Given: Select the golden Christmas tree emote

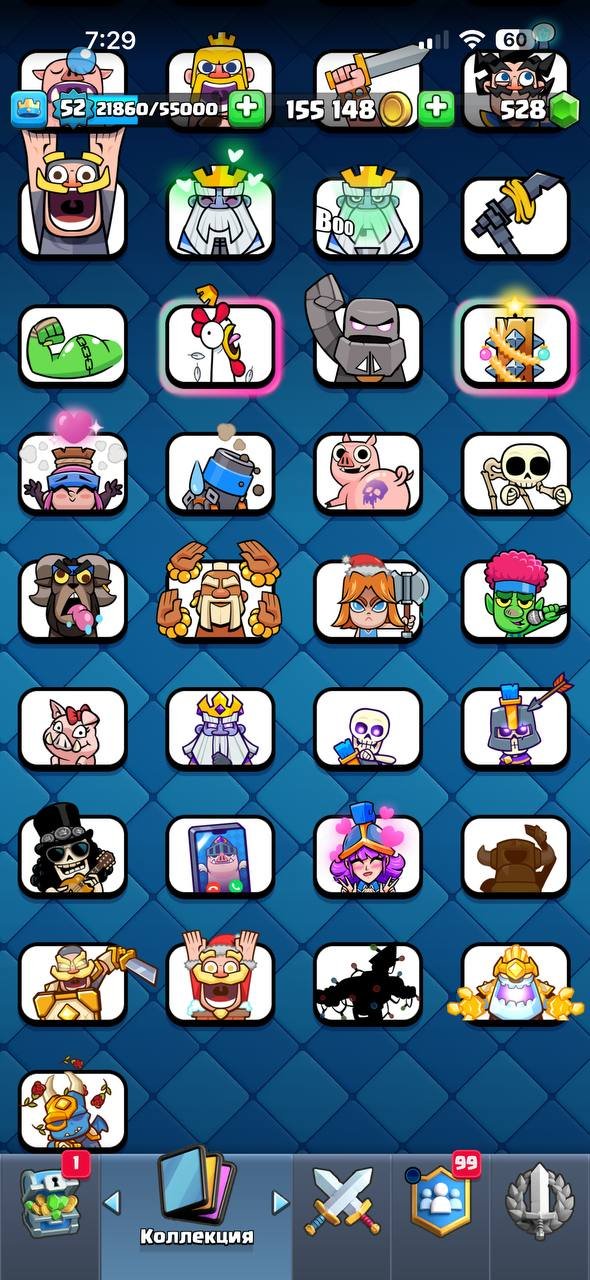Looking at the screenshot, I should 515,343.
